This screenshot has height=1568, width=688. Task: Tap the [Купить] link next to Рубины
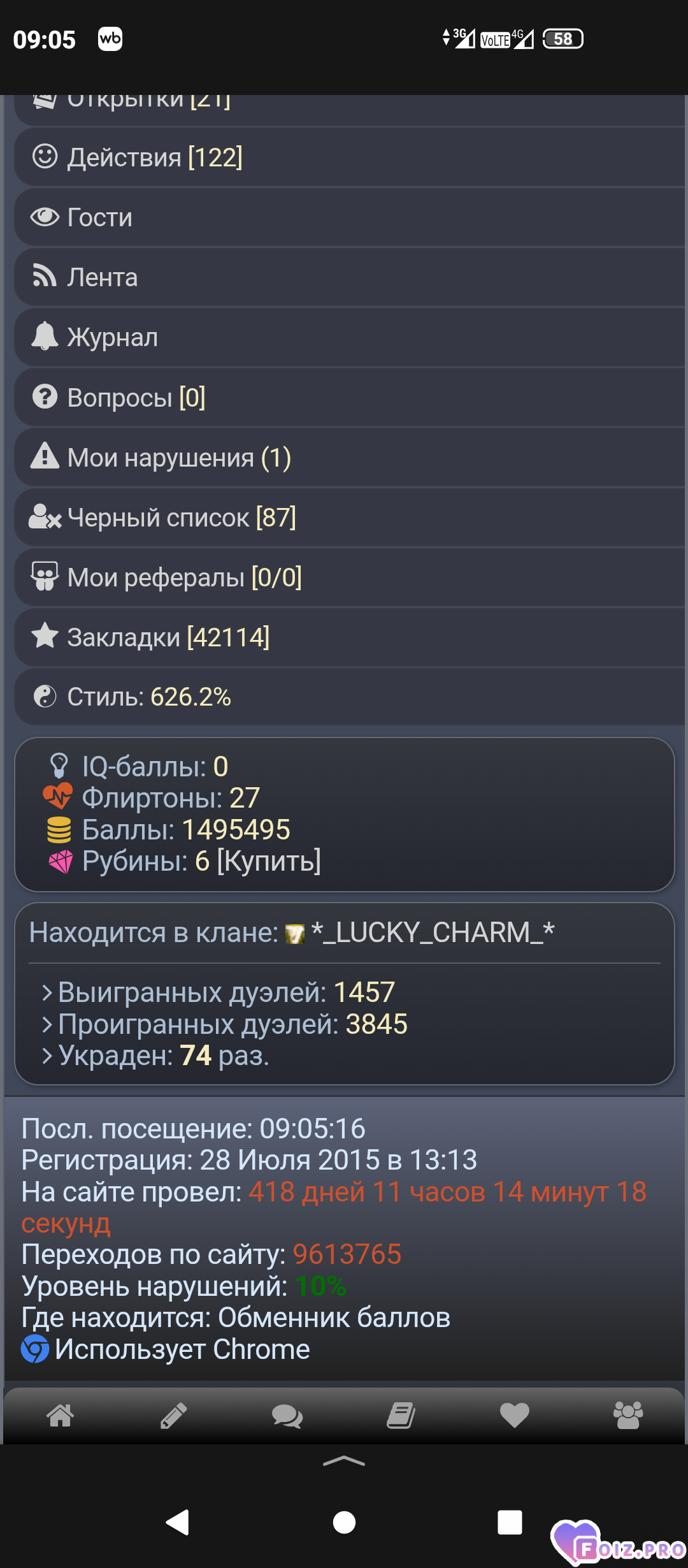pos(269,861)
